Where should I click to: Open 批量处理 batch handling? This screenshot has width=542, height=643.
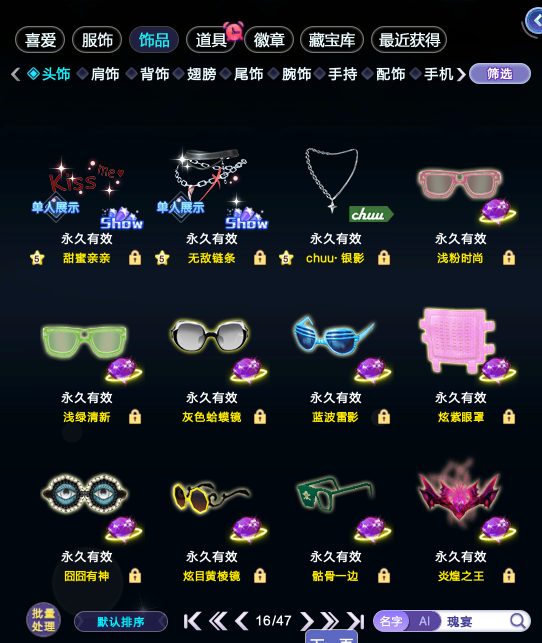43,620
